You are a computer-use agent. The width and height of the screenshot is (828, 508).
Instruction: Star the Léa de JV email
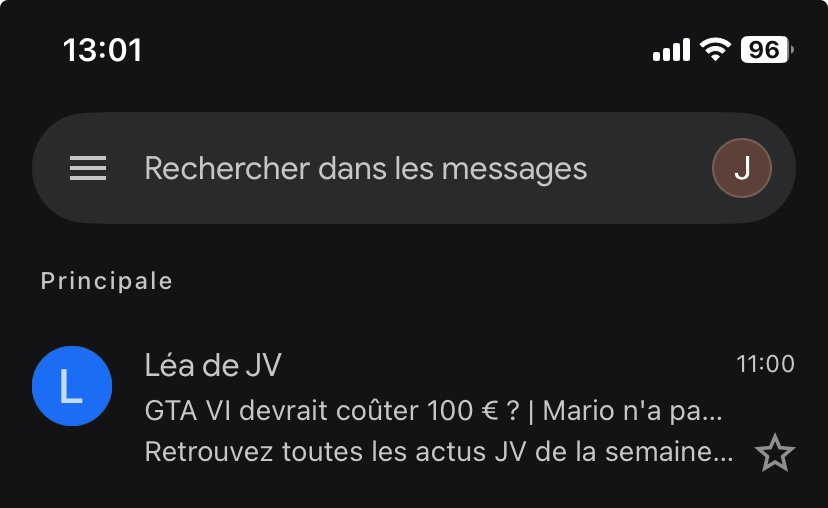point(774,454)
